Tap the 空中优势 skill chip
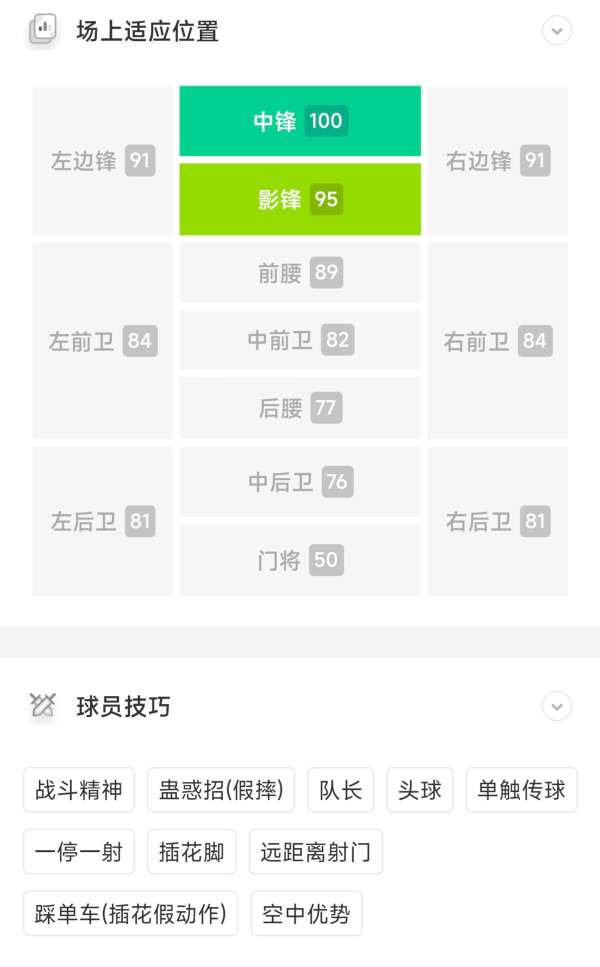Image resolution: width=600 pixels, height=967 pixels. tap(306, 913)
